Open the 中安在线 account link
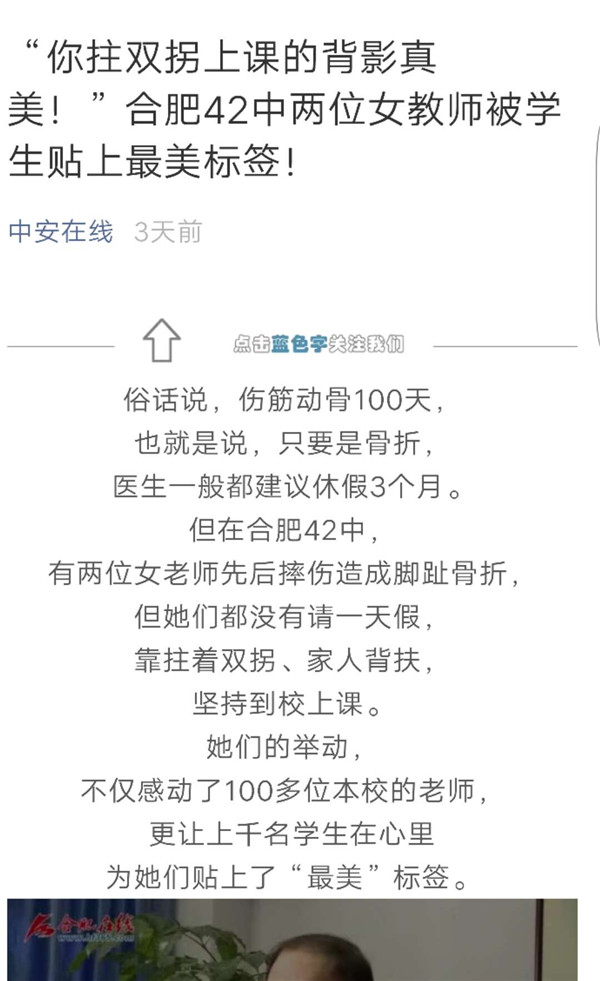 [x=61, y=232]
